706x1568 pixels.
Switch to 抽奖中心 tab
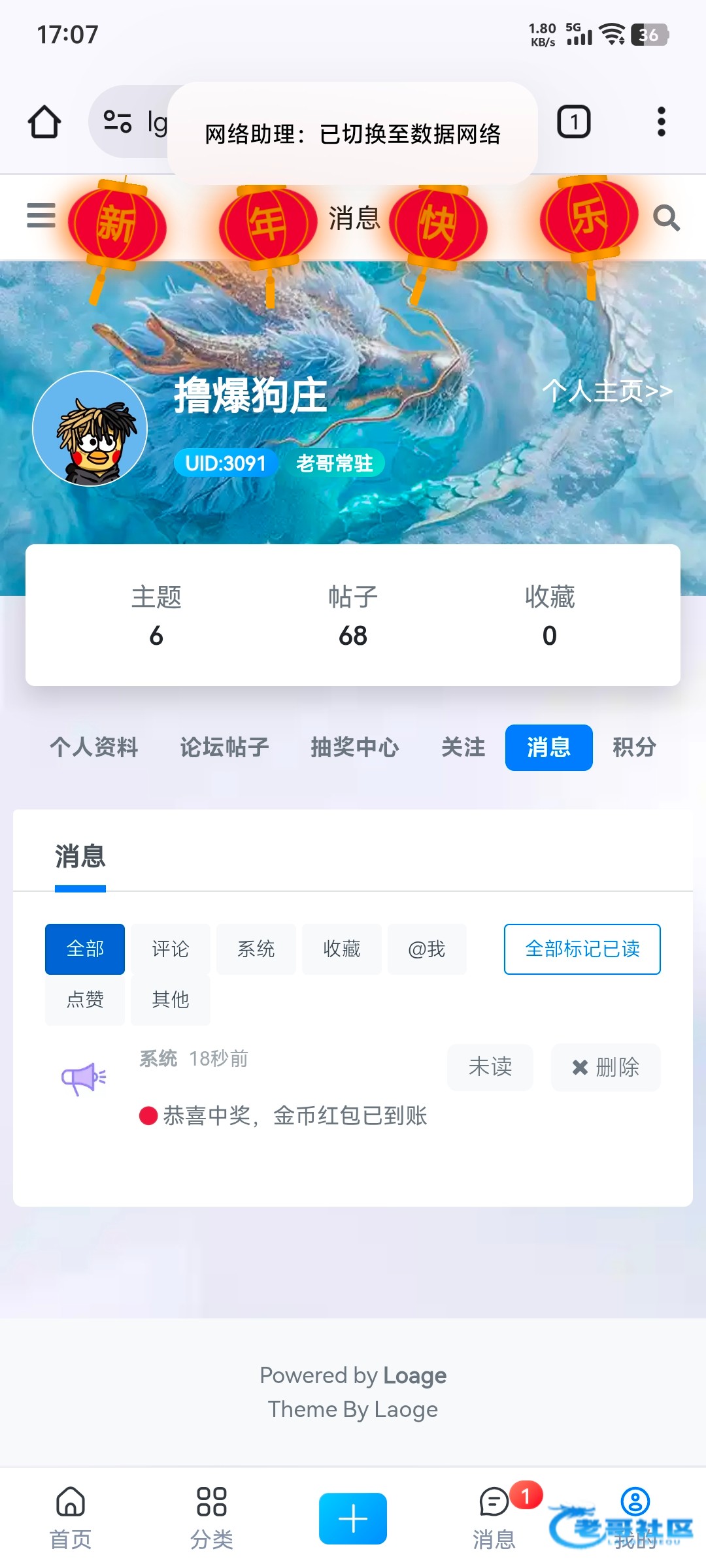354,747
